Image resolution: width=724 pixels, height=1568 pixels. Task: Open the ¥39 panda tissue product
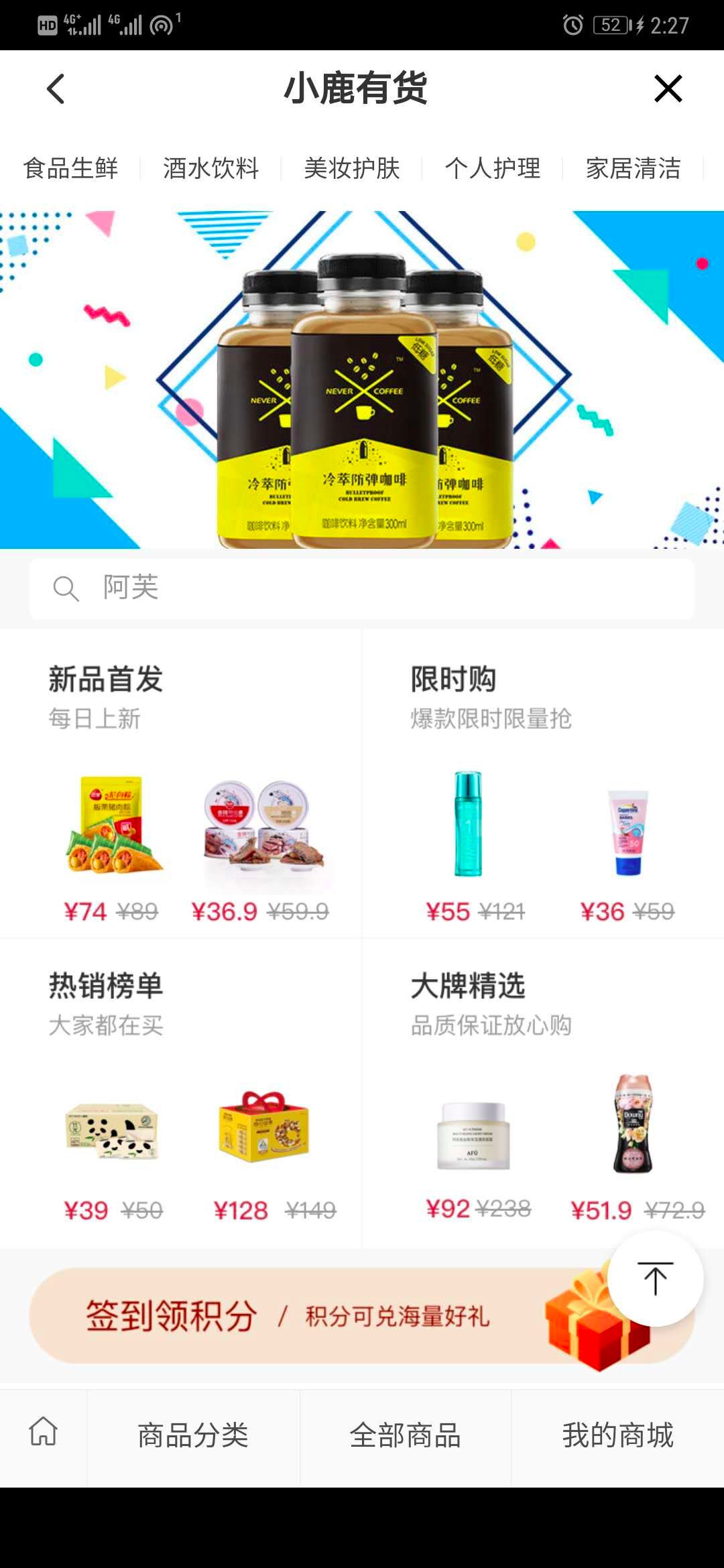pos(113,1132)
